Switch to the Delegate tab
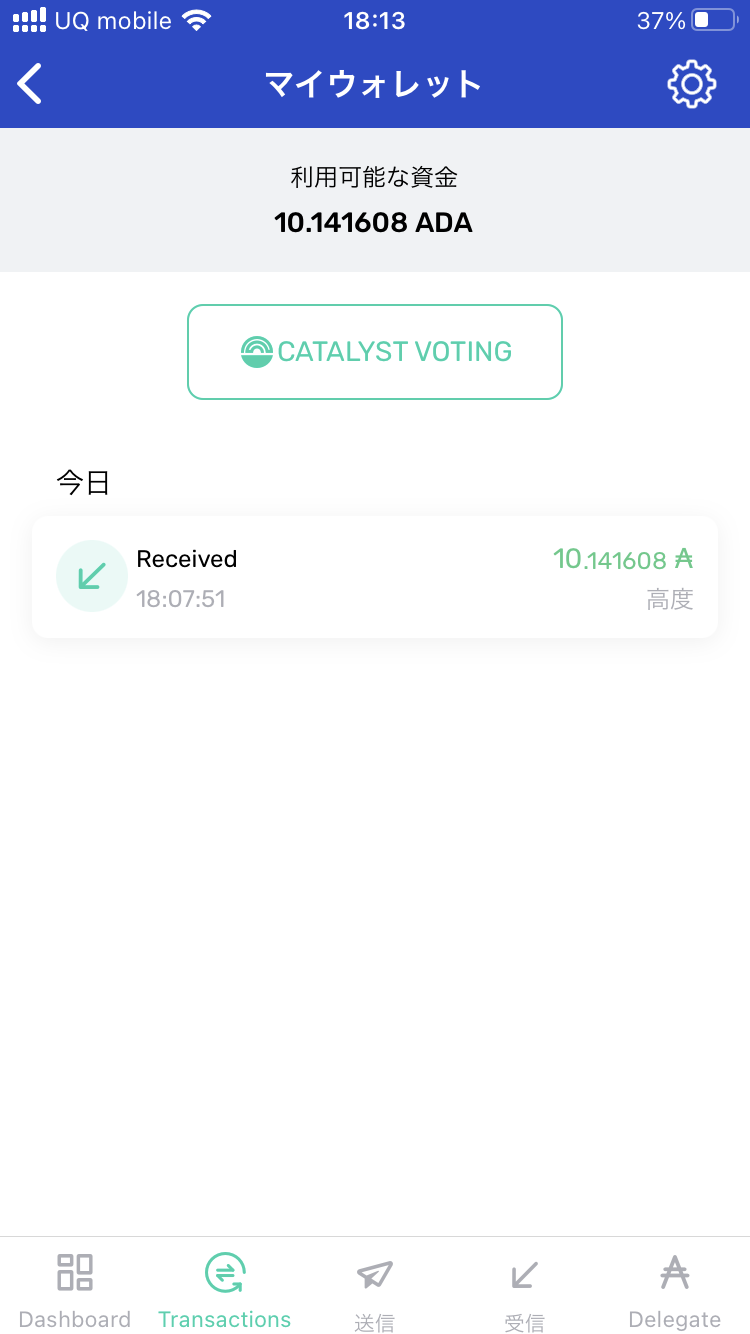 coord(674,1290)
